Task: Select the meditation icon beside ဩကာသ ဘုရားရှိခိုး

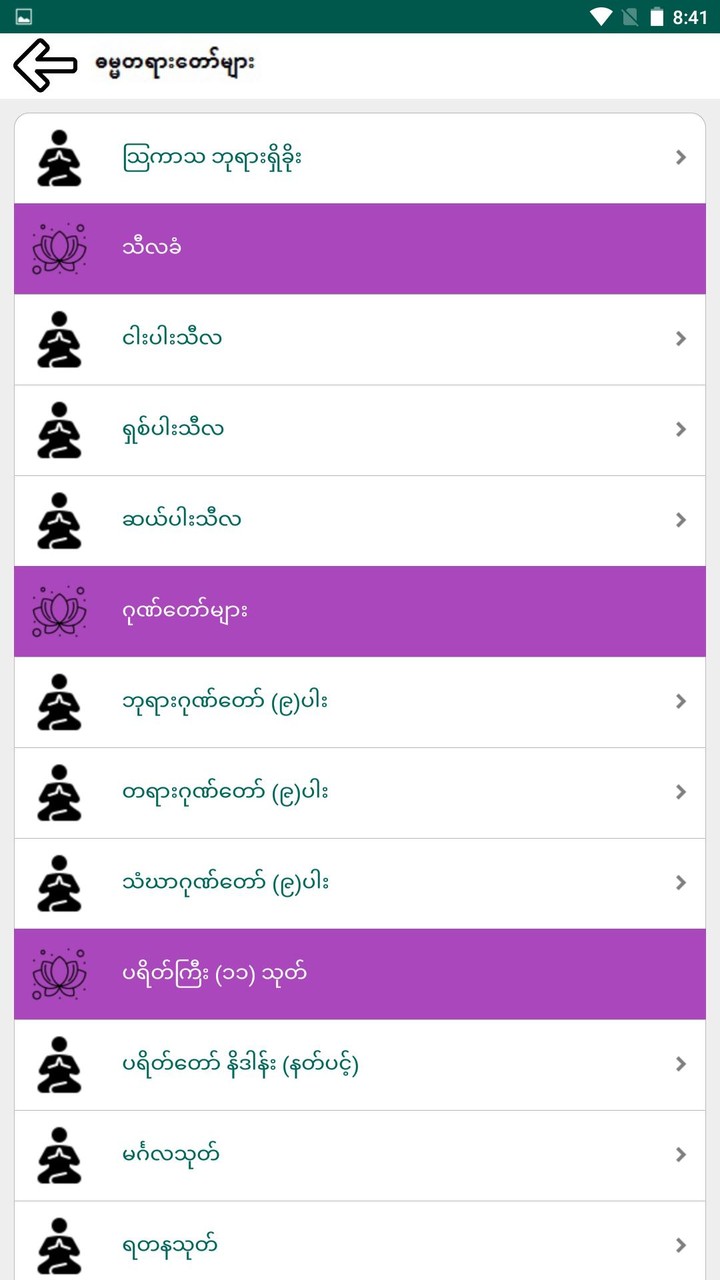Action: pos(58,157)
